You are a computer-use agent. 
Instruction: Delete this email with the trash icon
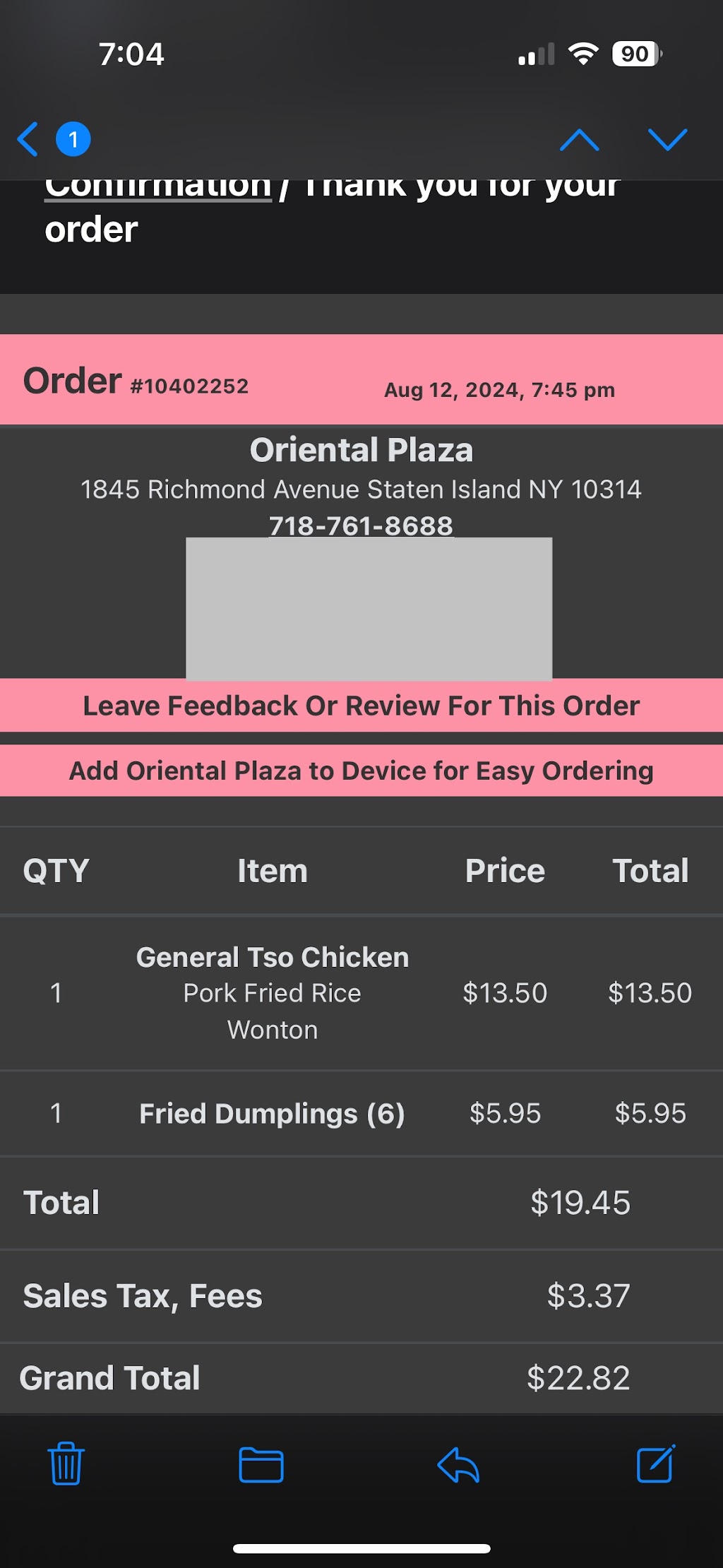(66, 1463)
